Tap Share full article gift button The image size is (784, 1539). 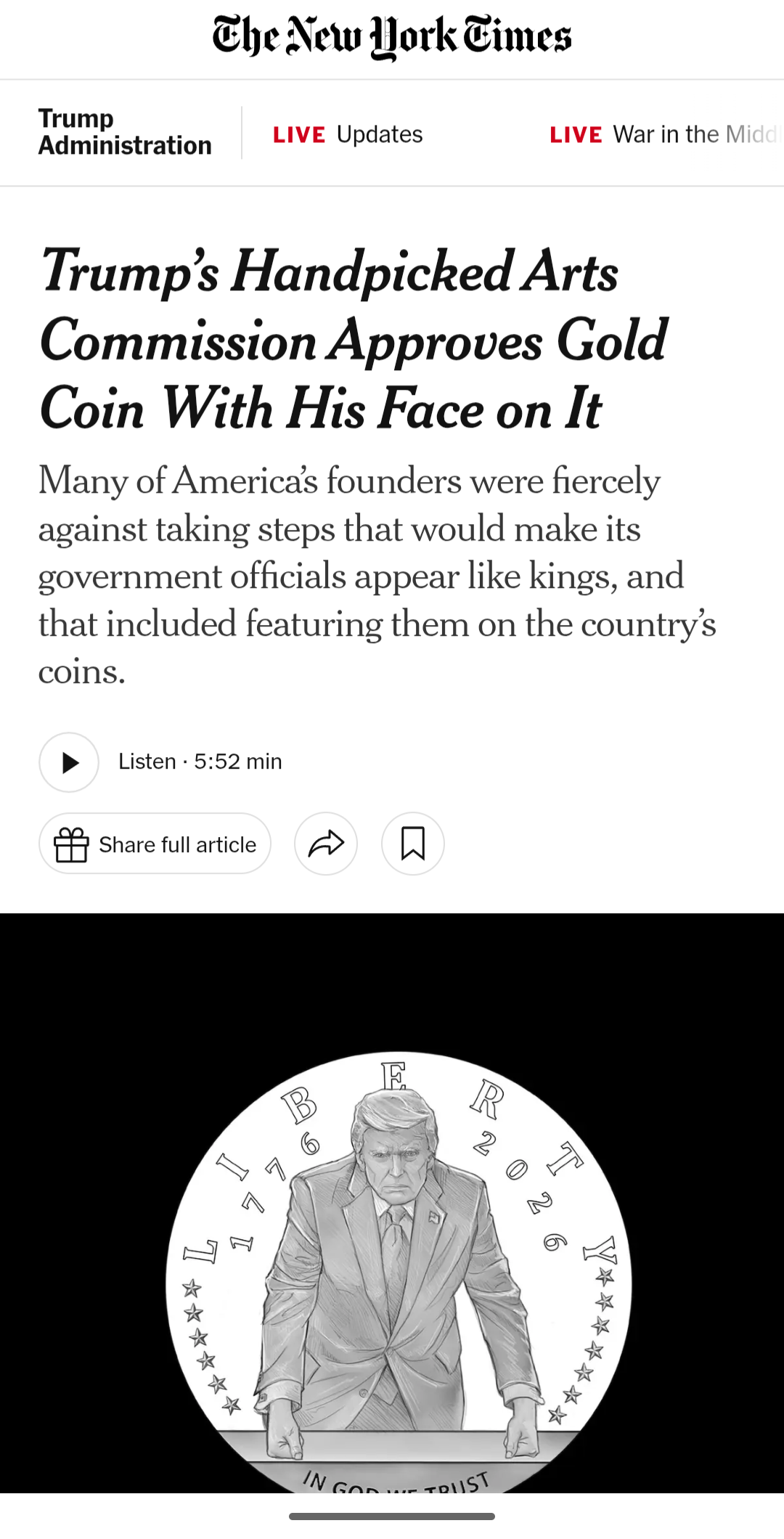point(155,844)
